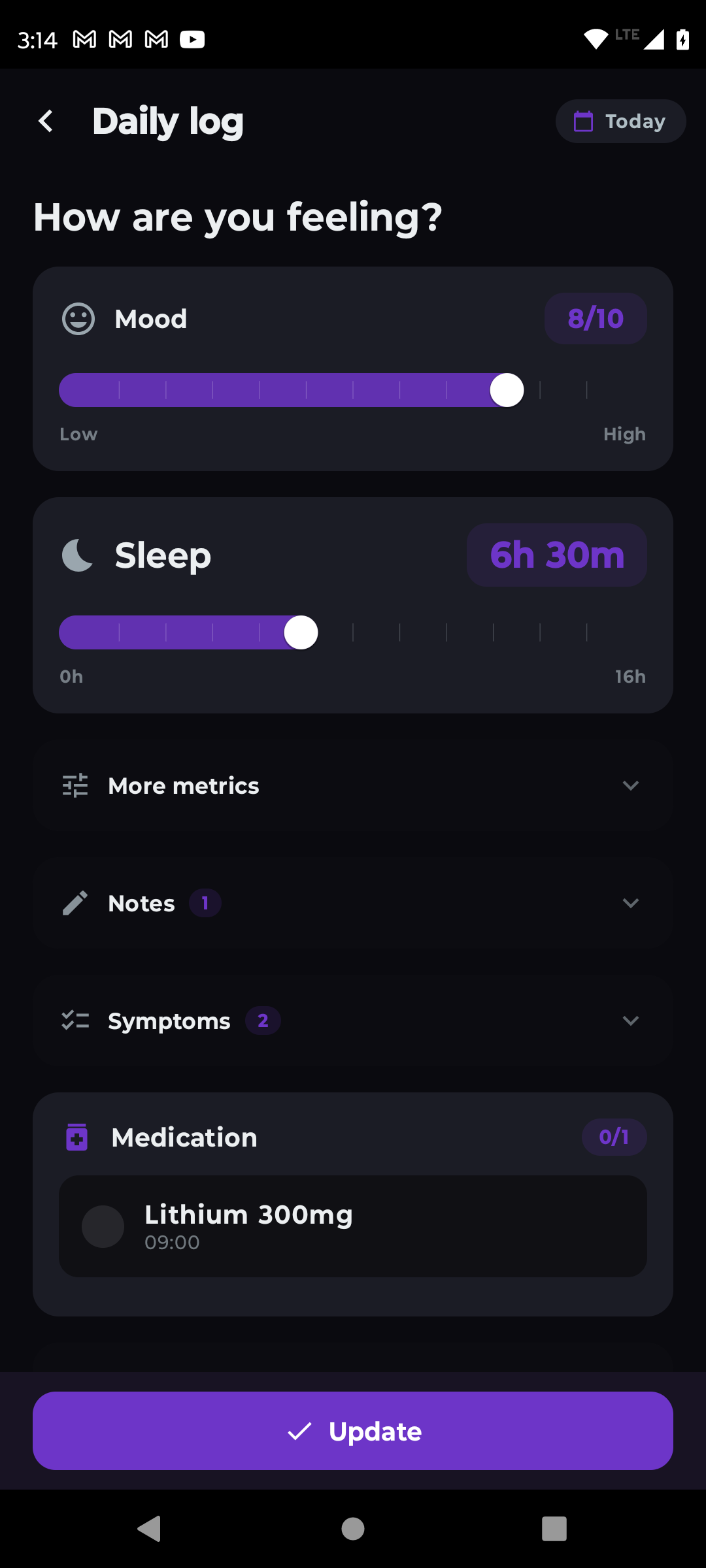Click the smiley Mood icon
706x1568 pixels.
tap(77, 319)
